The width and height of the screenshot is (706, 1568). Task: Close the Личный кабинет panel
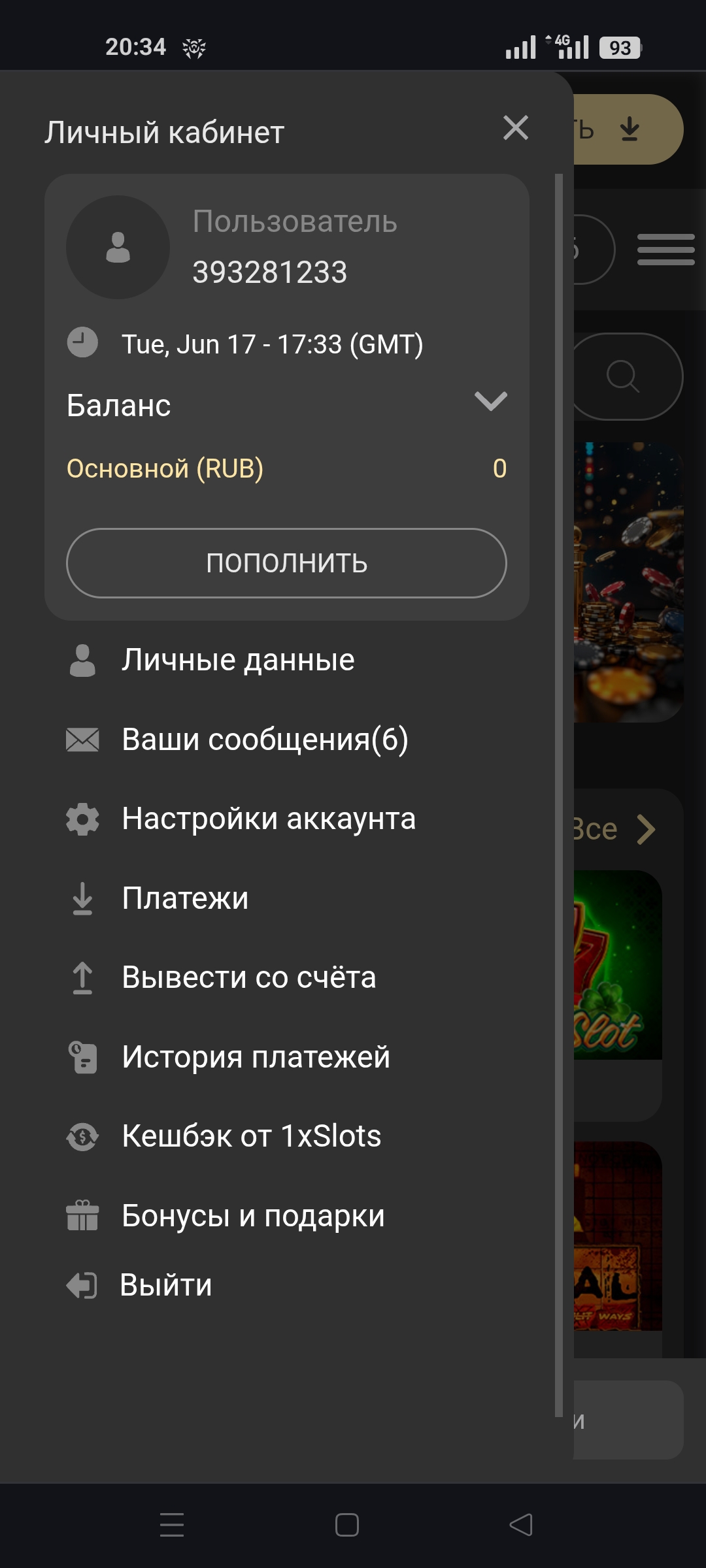tap(516, 128)
